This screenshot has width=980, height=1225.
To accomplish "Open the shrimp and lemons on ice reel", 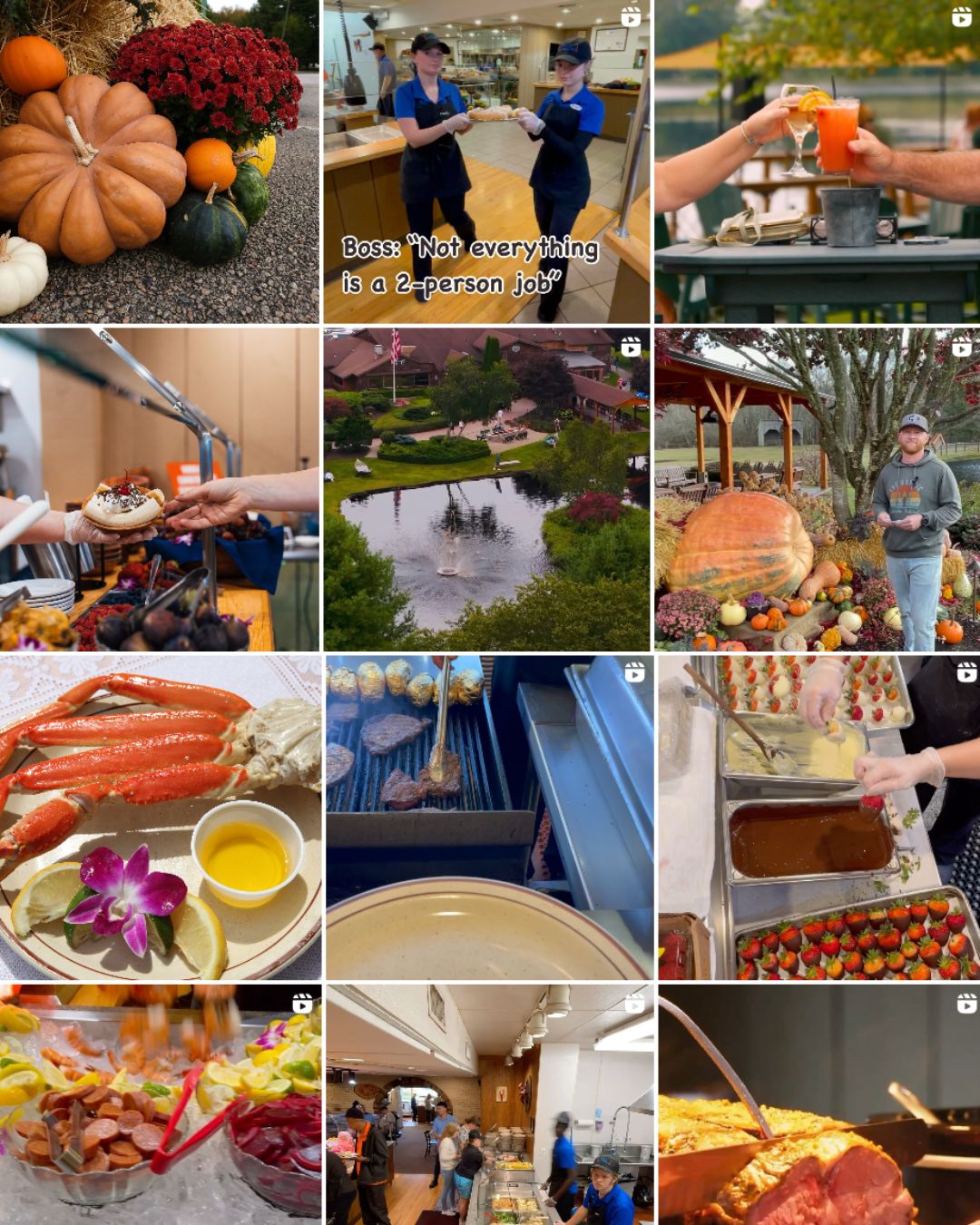I will tap(161, 1105).
